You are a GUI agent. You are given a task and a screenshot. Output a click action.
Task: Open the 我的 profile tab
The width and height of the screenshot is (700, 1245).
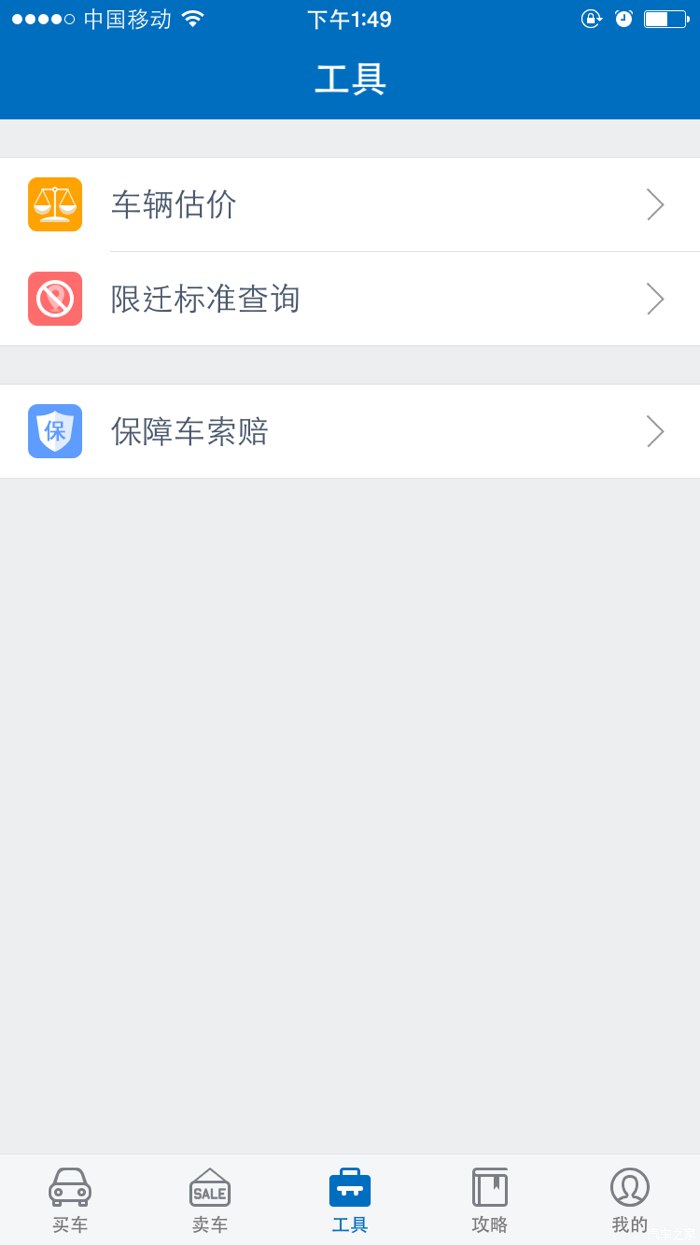(x=630, y=1200)
